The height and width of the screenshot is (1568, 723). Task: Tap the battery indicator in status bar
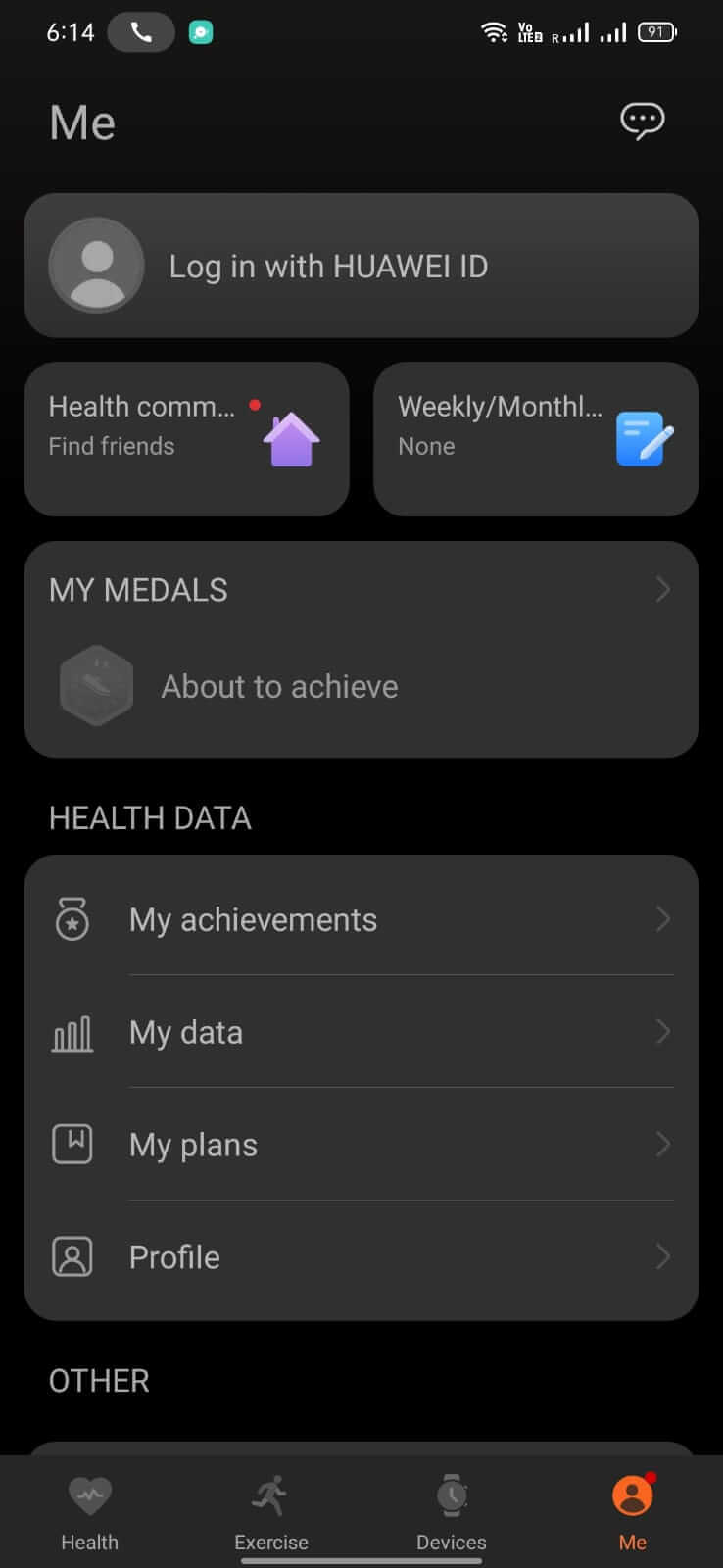(x=657, y=30)
